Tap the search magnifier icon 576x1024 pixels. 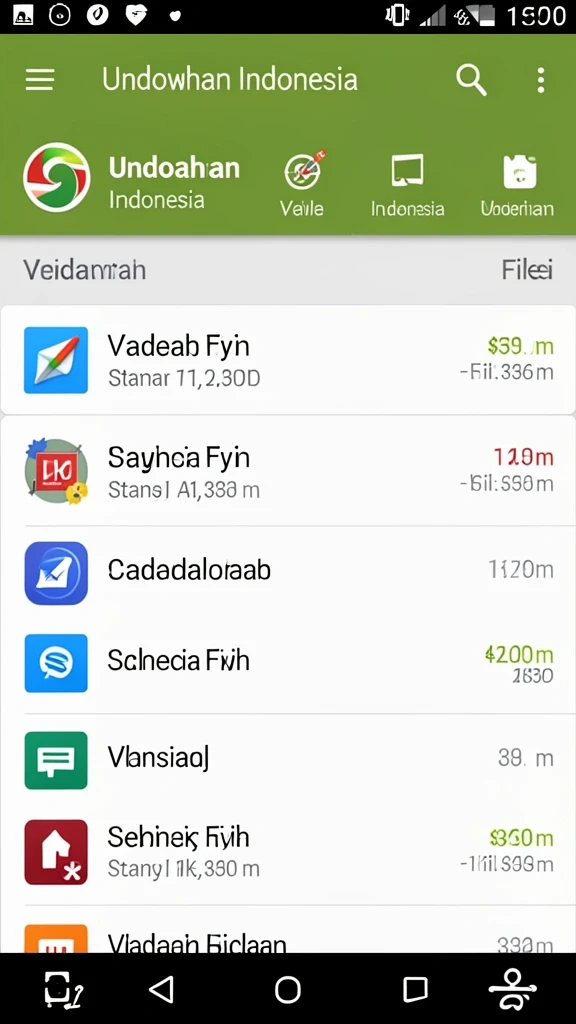pos(471,80)
